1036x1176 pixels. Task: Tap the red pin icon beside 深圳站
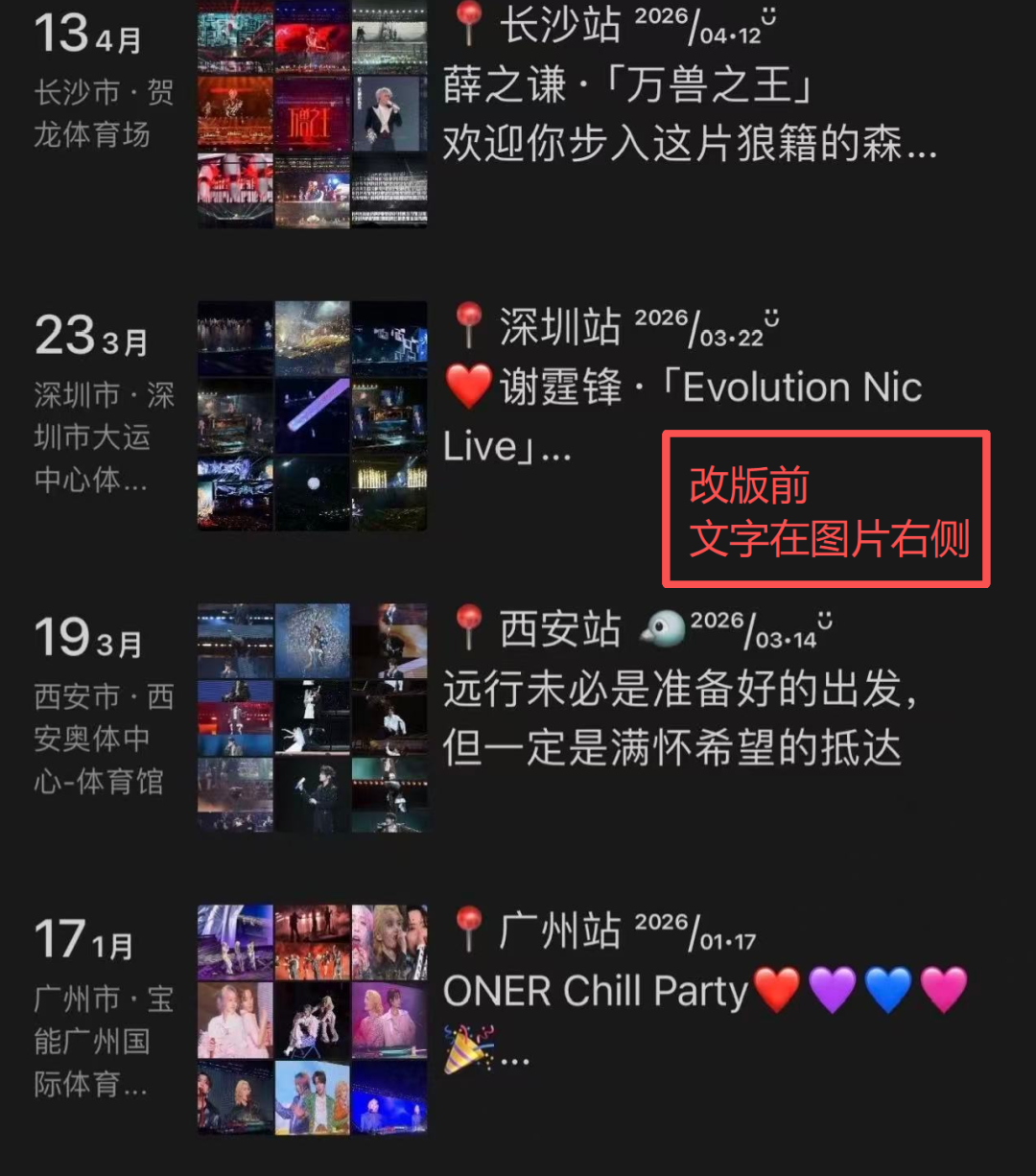pyautogui.click(x=467, y=326)
